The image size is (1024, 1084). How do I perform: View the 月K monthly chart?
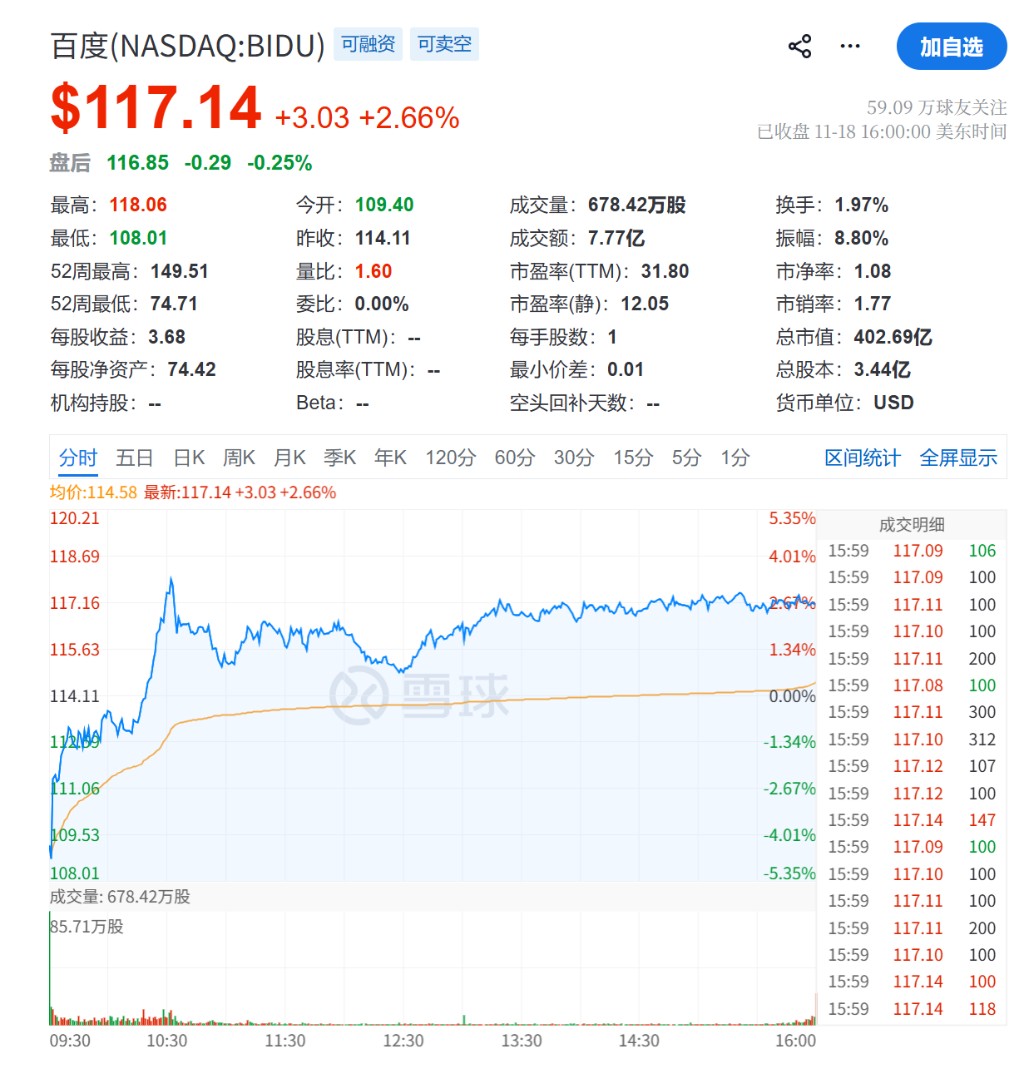(x=290, y=458)
